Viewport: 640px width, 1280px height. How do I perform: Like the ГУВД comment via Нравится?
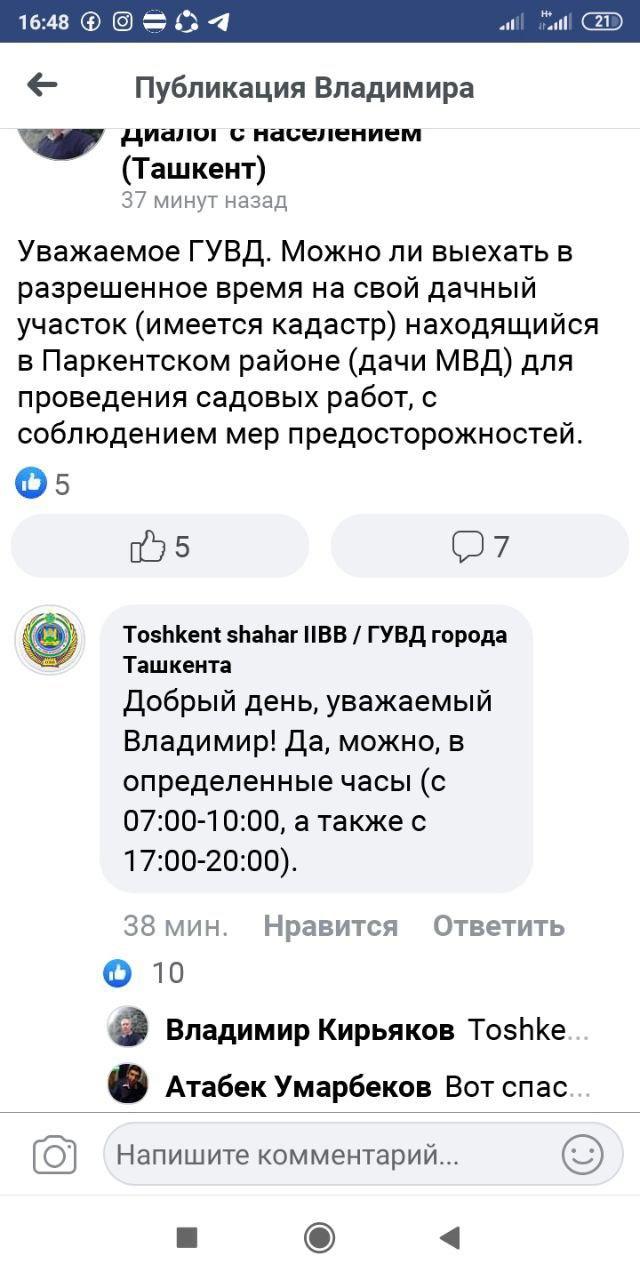(330, 926)
